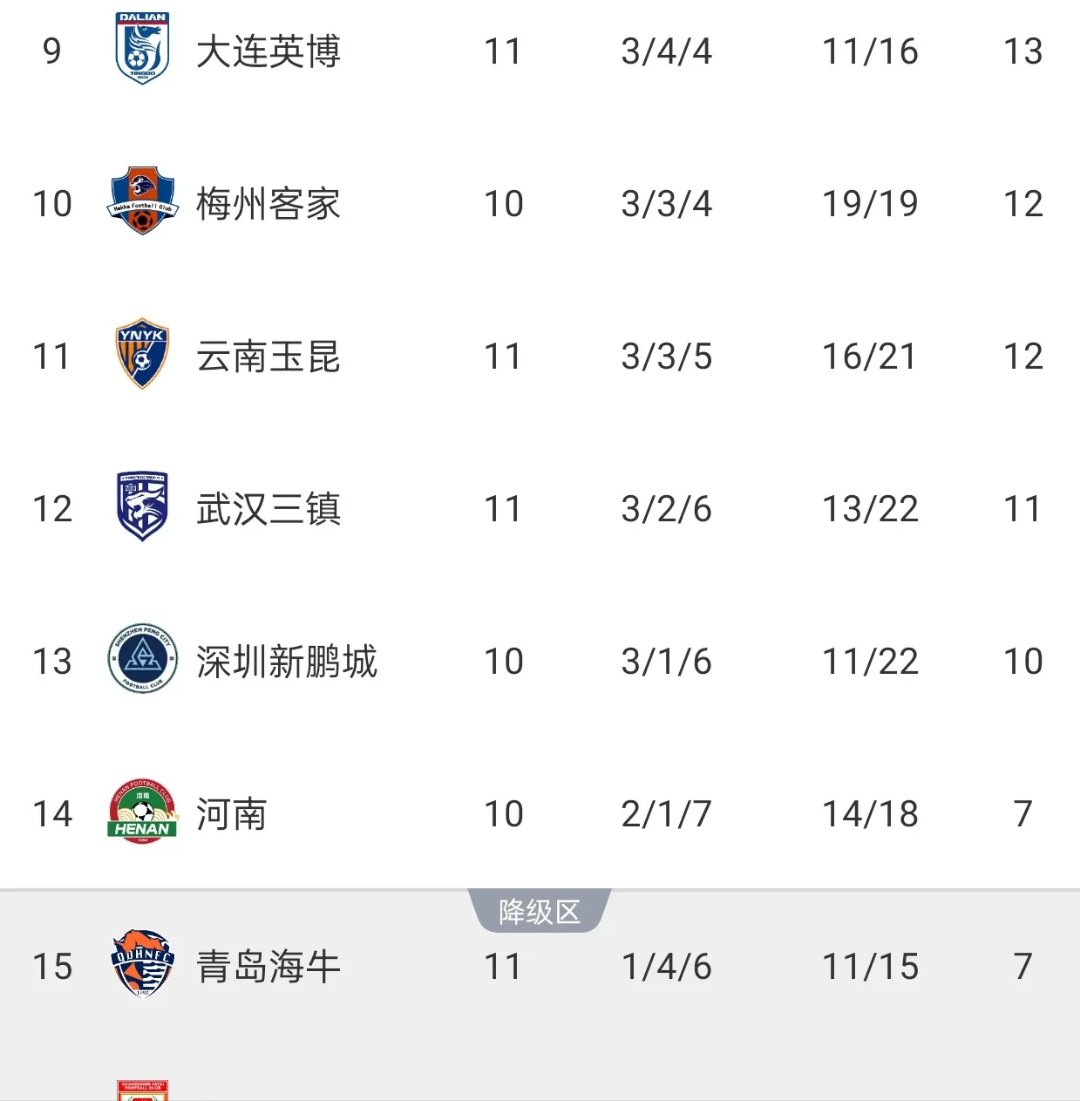The image size is (1080, 1101).
Task: Select the 14/18 goals figure of 河南
Action: (x=868, y=814)
